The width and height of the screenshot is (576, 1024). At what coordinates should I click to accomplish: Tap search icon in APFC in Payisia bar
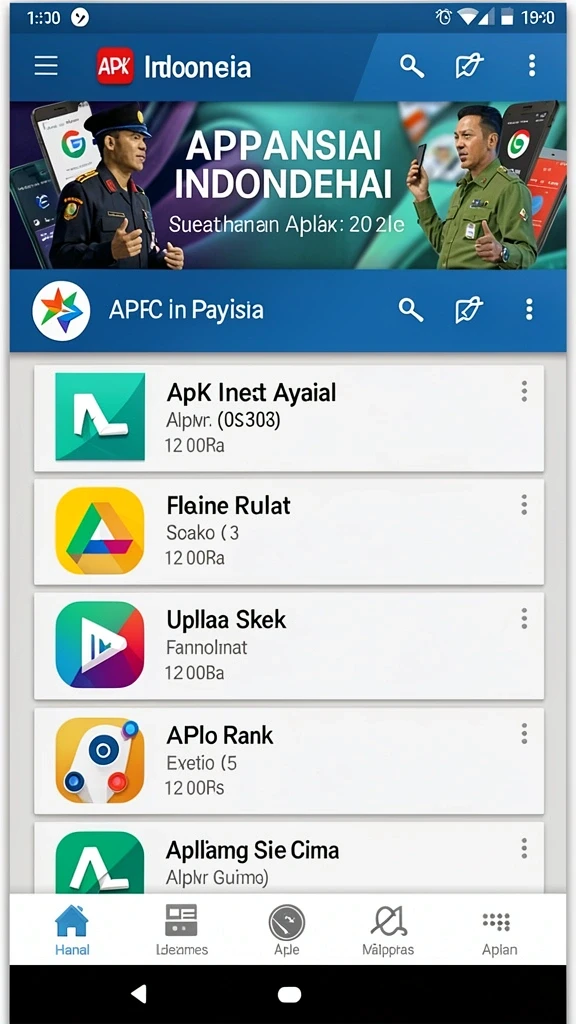click(x=411, y=310)
